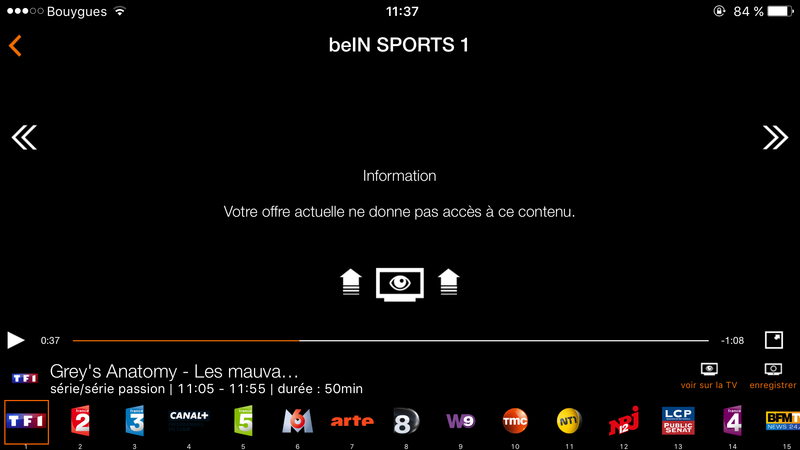The height and width of the screenshot is (450, 800).
Task: Skip to the previous channel
Action: [x=24, y=138]
